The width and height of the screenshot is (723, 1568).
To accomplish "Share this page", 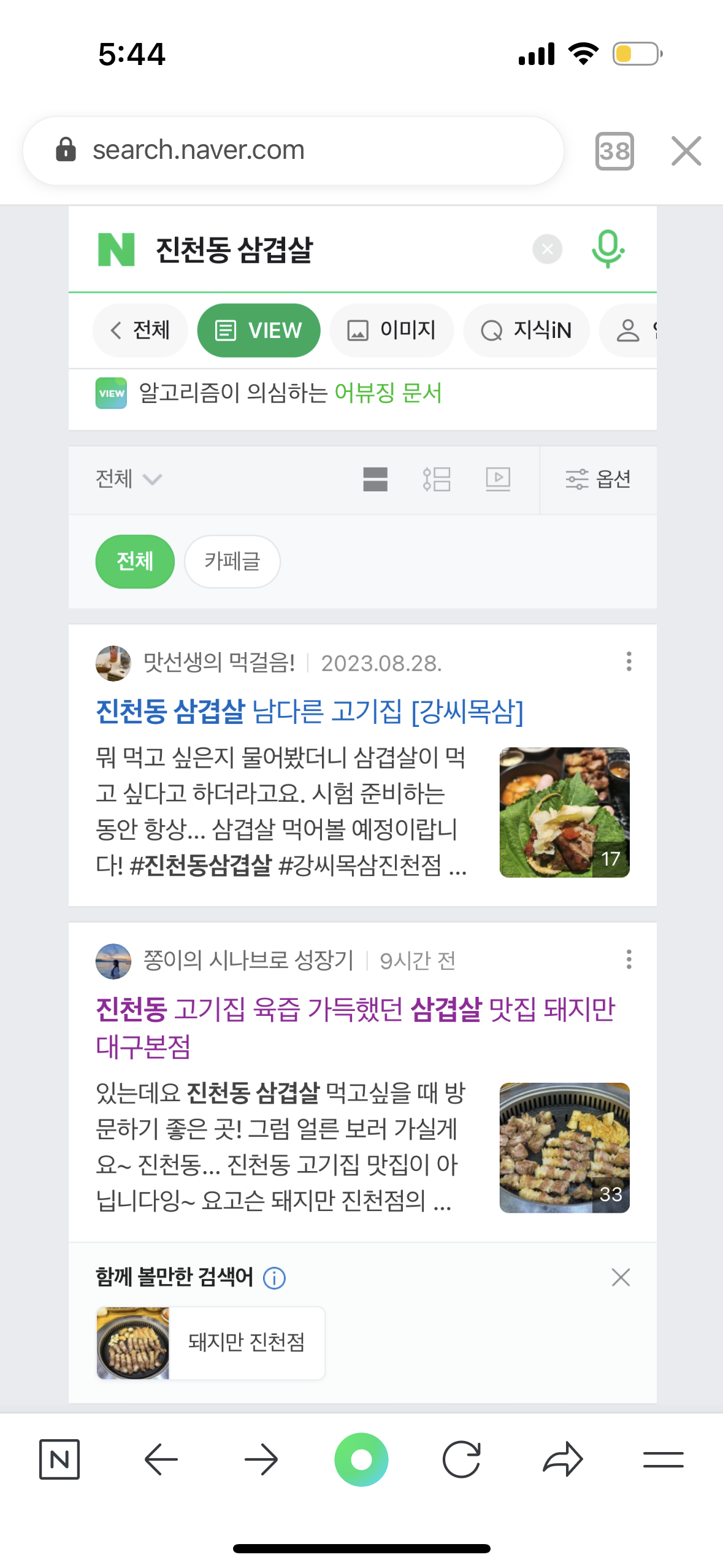I will (562, 1459).
